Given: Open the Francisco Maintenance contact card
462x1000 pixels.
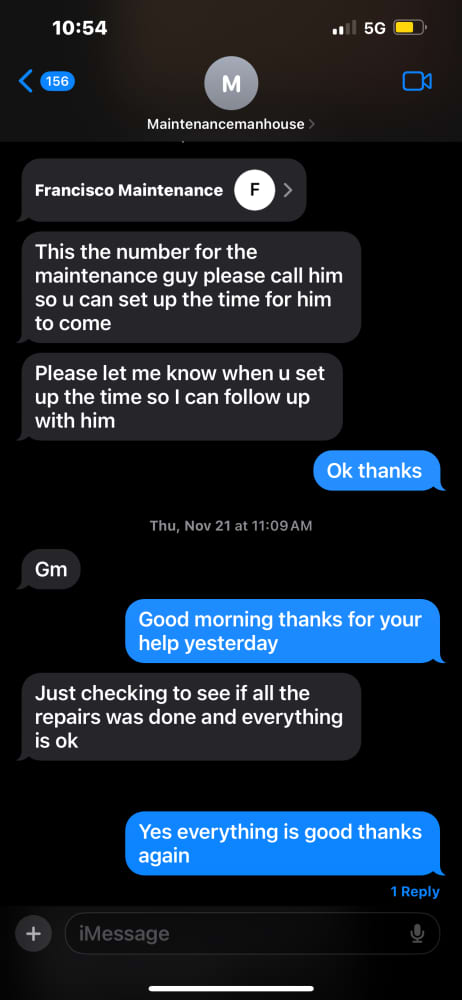Looking at the screenshot, I should point(163,190).
